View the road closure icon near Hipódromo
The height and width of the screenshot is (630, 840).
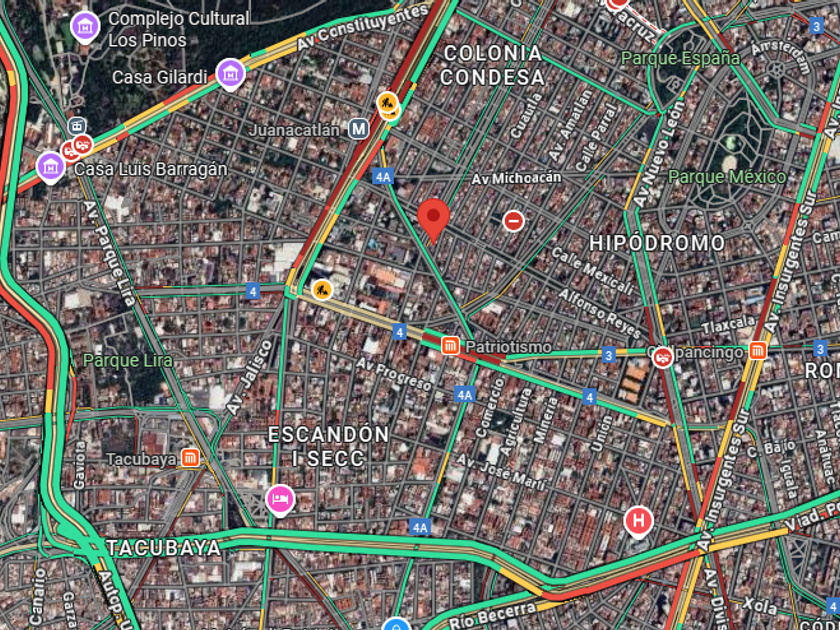click(x=513, y=221)
